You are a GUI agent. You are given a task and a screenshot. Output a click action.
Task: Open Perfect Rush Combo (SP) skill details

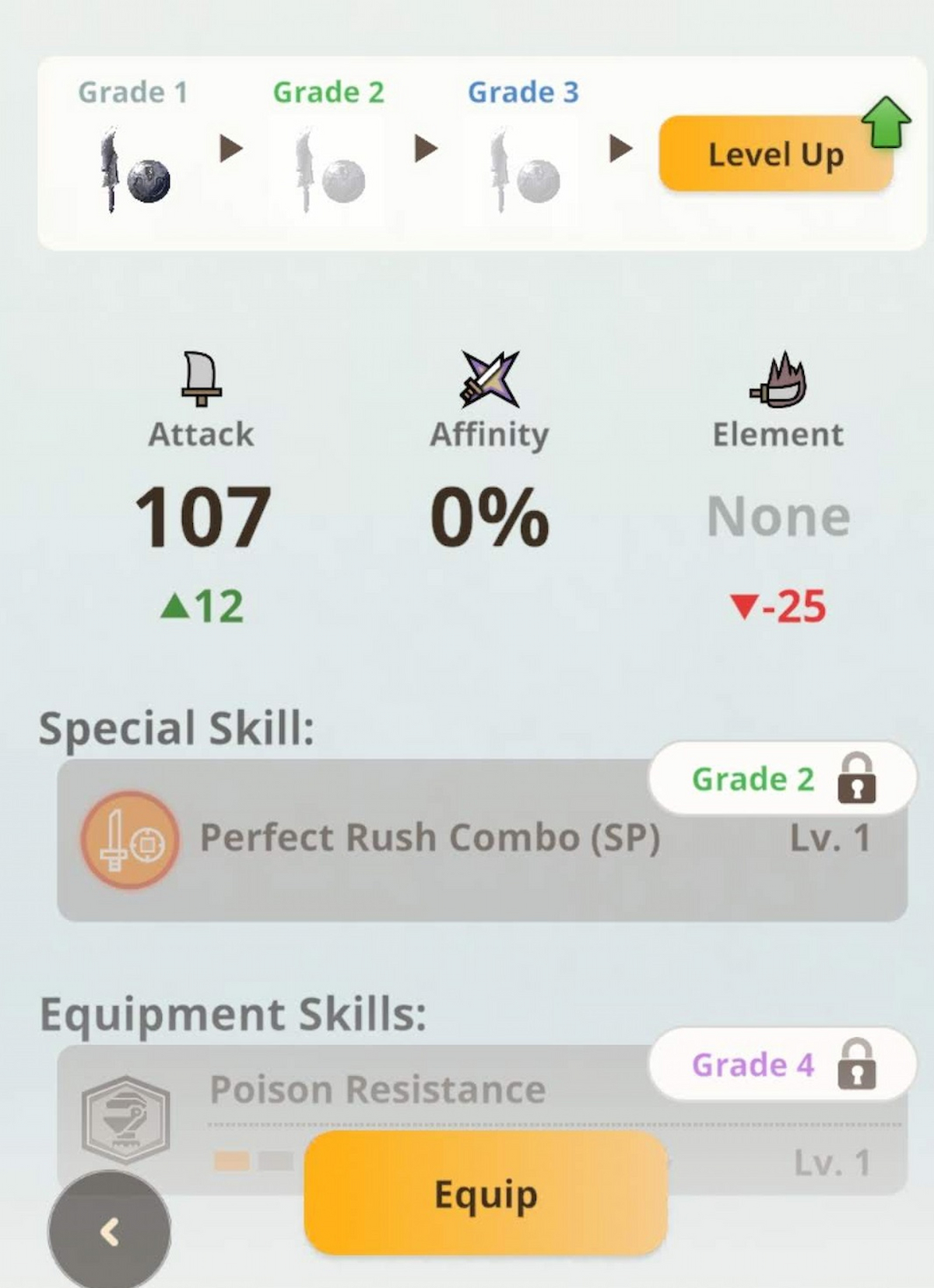tap(430, 840)
